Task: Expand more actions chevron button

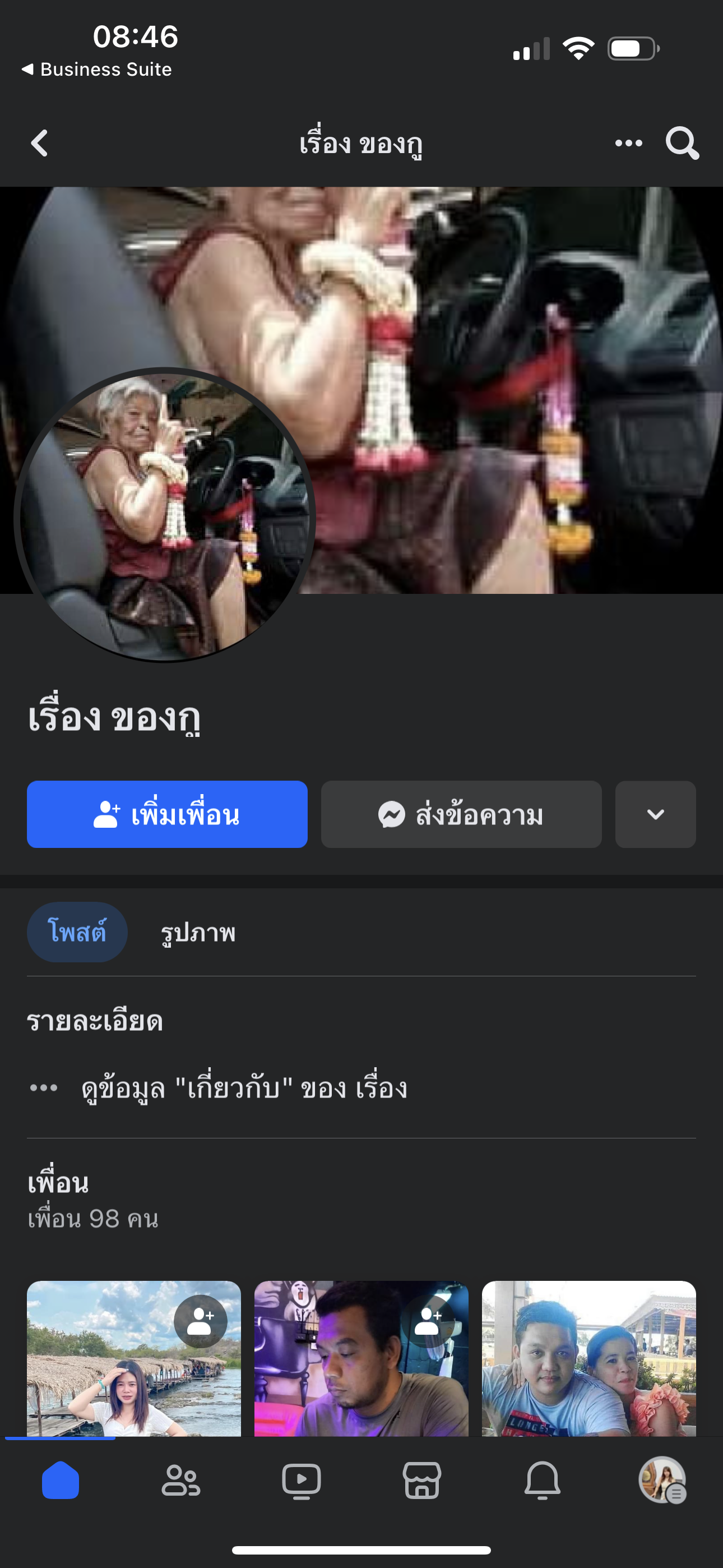Action: 655,814
